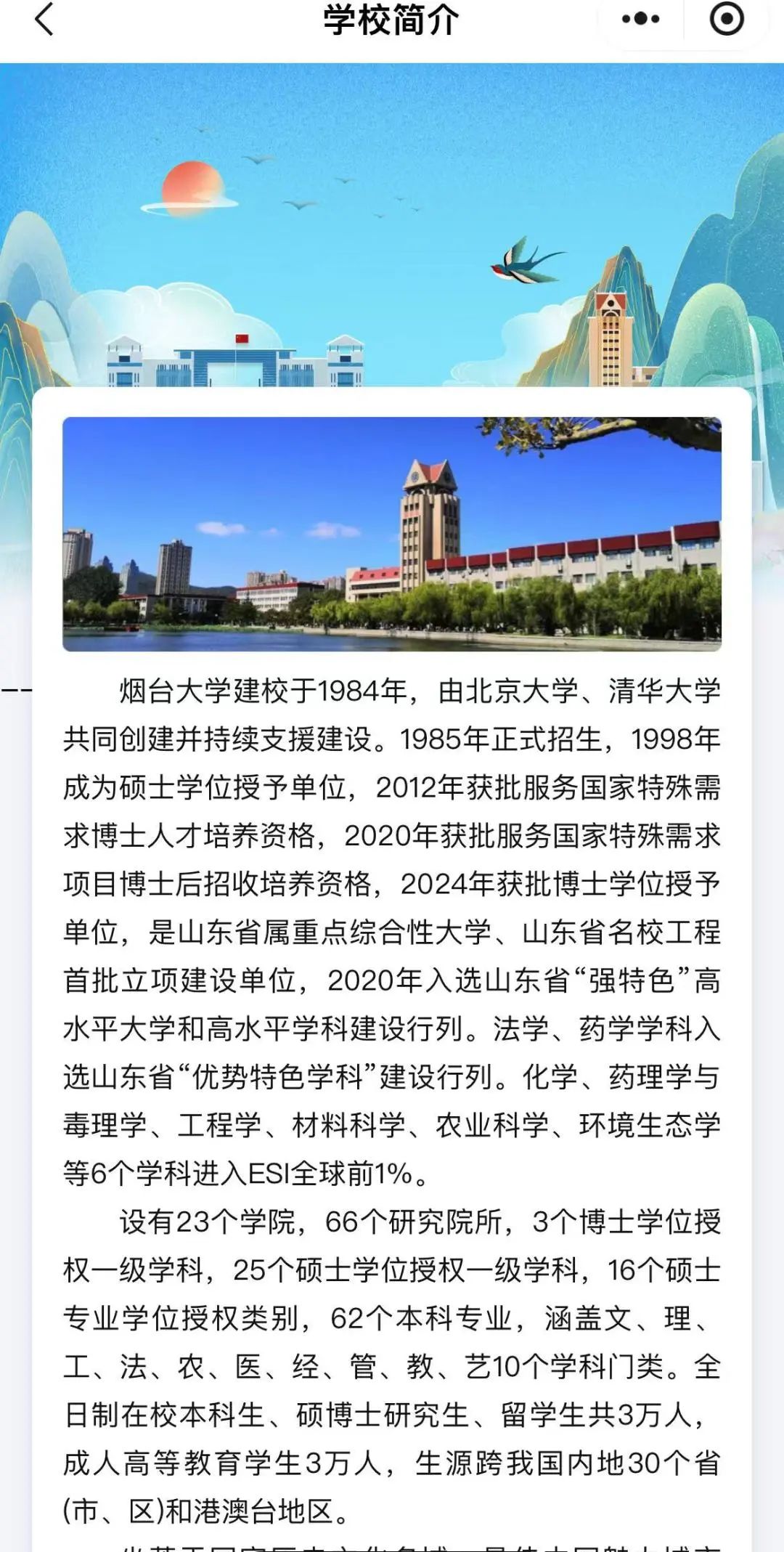784x1552 pixels.
Task: Close the mini program with the circle button
Action: click(726, 20)
